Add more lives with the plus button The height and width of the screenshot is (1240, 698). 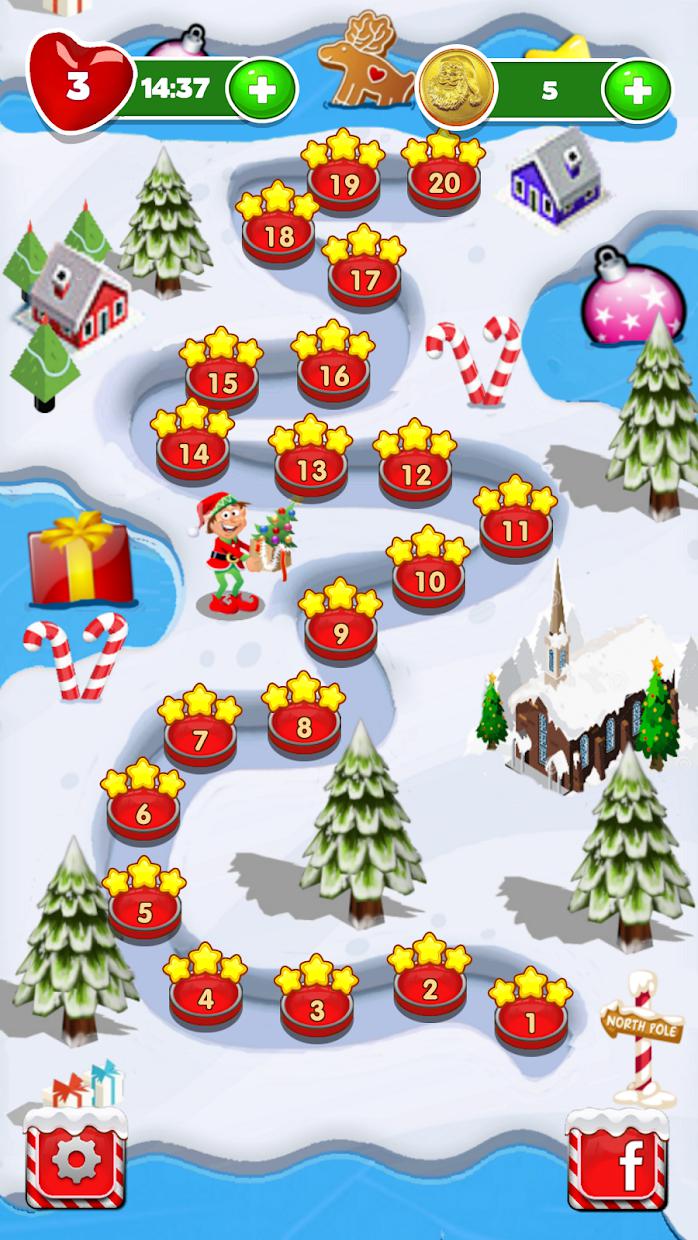[261, 90]
